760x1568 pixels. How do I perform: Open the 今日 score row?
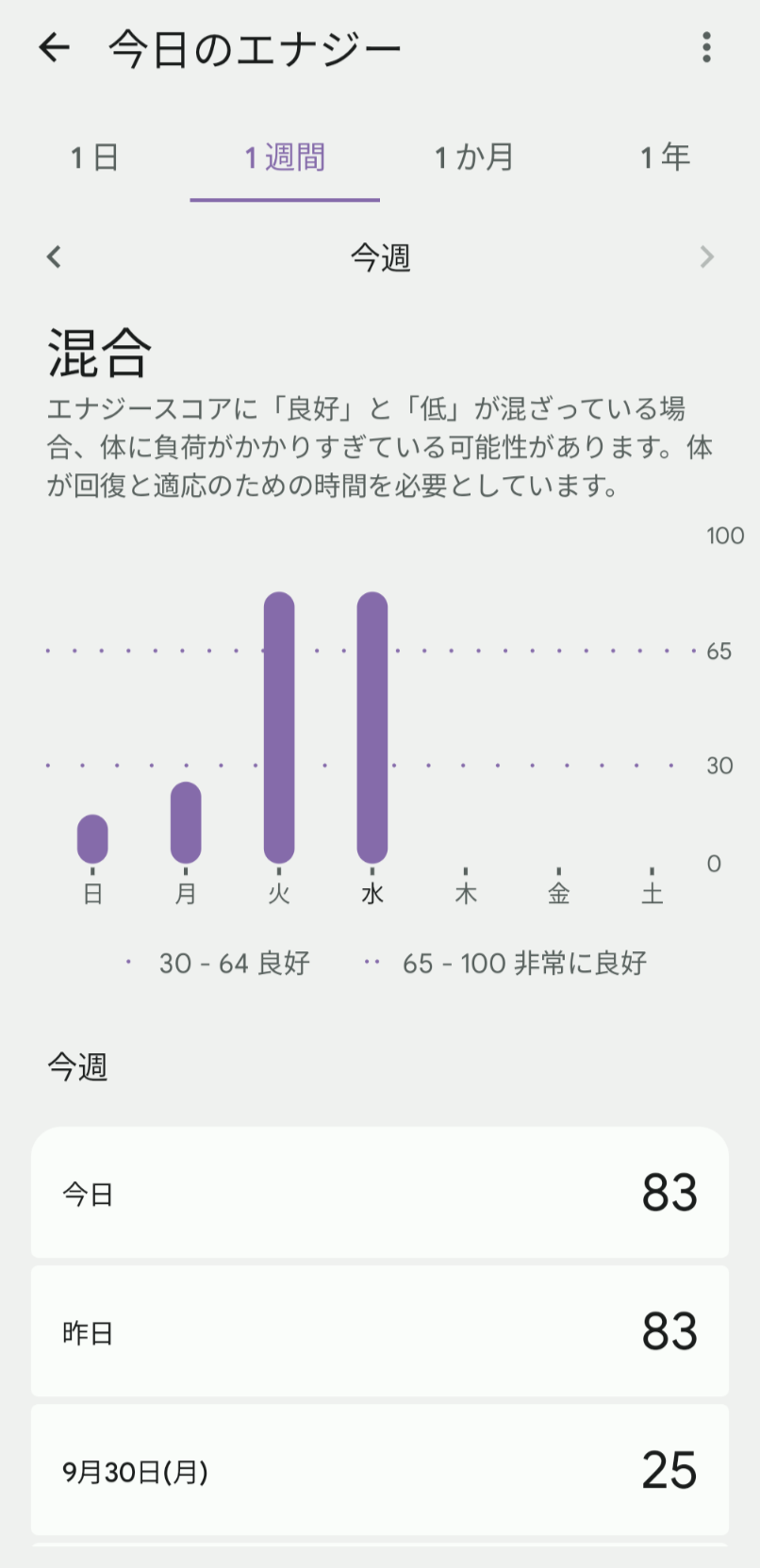pyautogui.click(x=380, y=1193)
